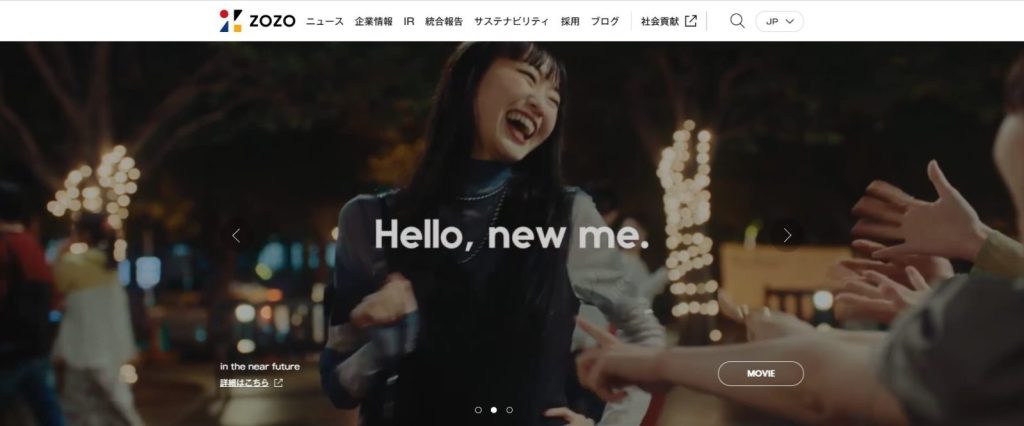Show the next slide with right arrow

(787, 236)
